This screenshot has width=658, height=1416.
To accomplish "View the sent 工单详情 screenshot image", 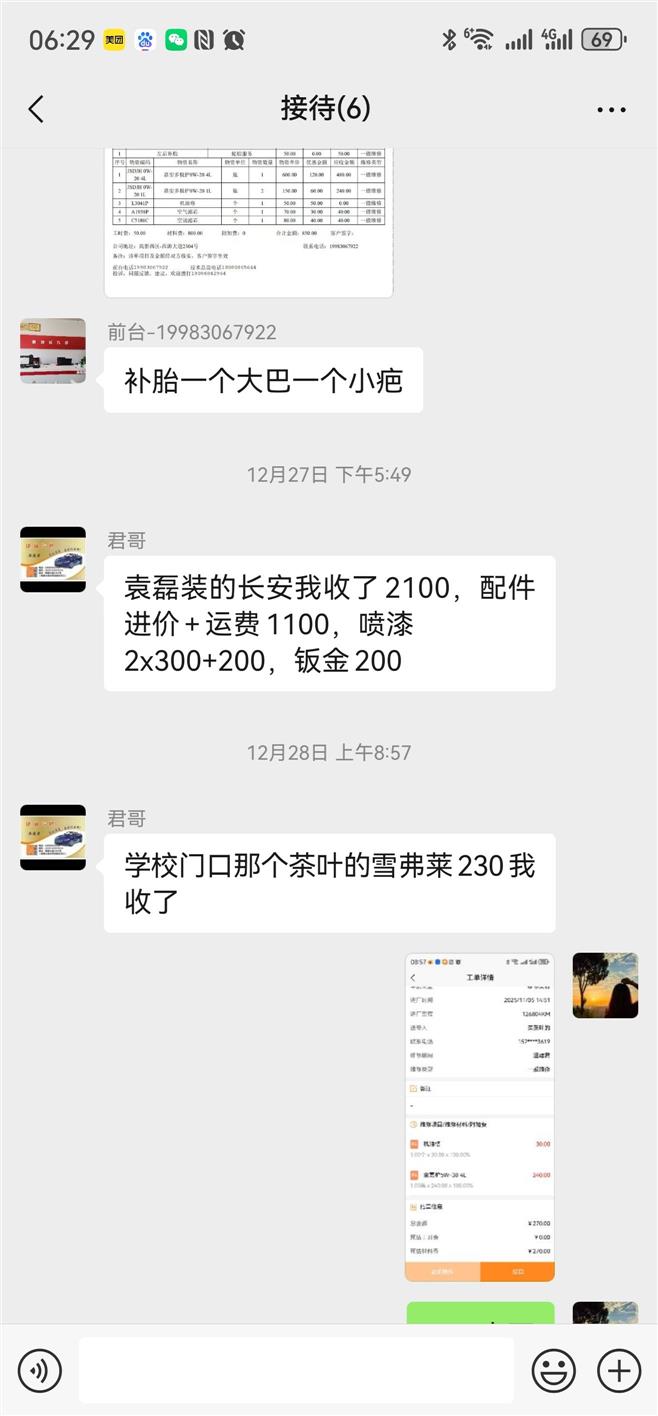I will [480, 1117].
